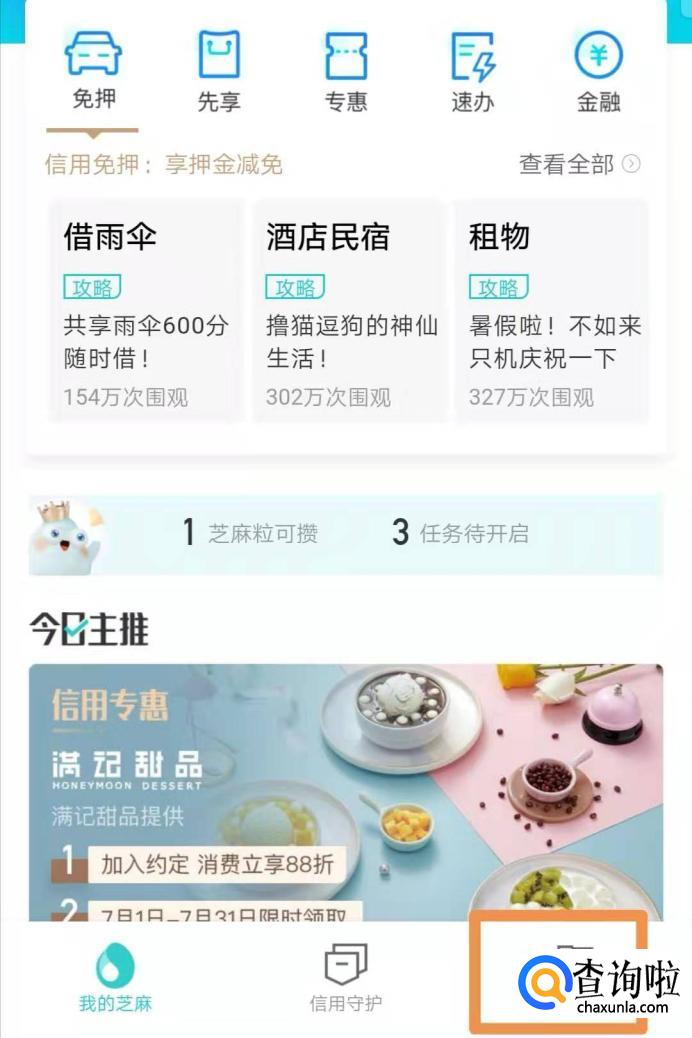The width and height of the screenshot is (692, 1038).
Task: Open the 满记甜品 信用专惠 banner
Action: 345,790
